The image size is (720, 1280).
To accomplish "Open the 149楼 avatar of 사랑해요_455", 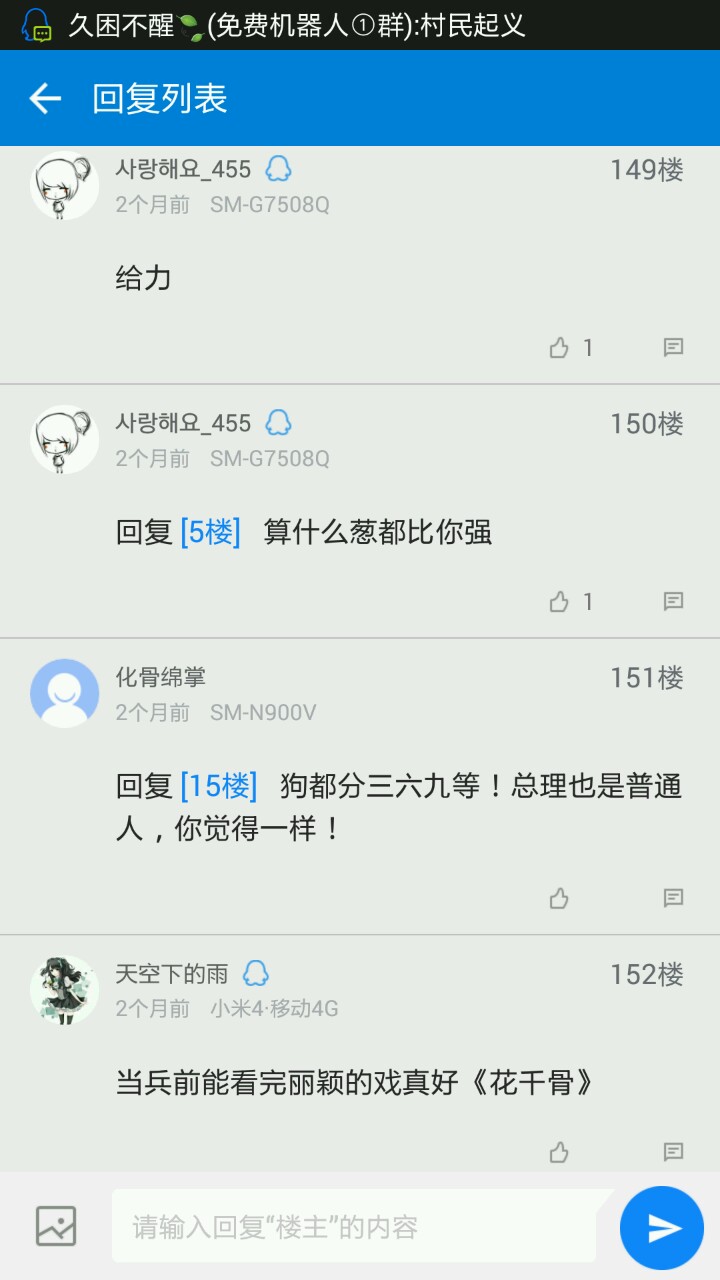I will click(65, 185).
